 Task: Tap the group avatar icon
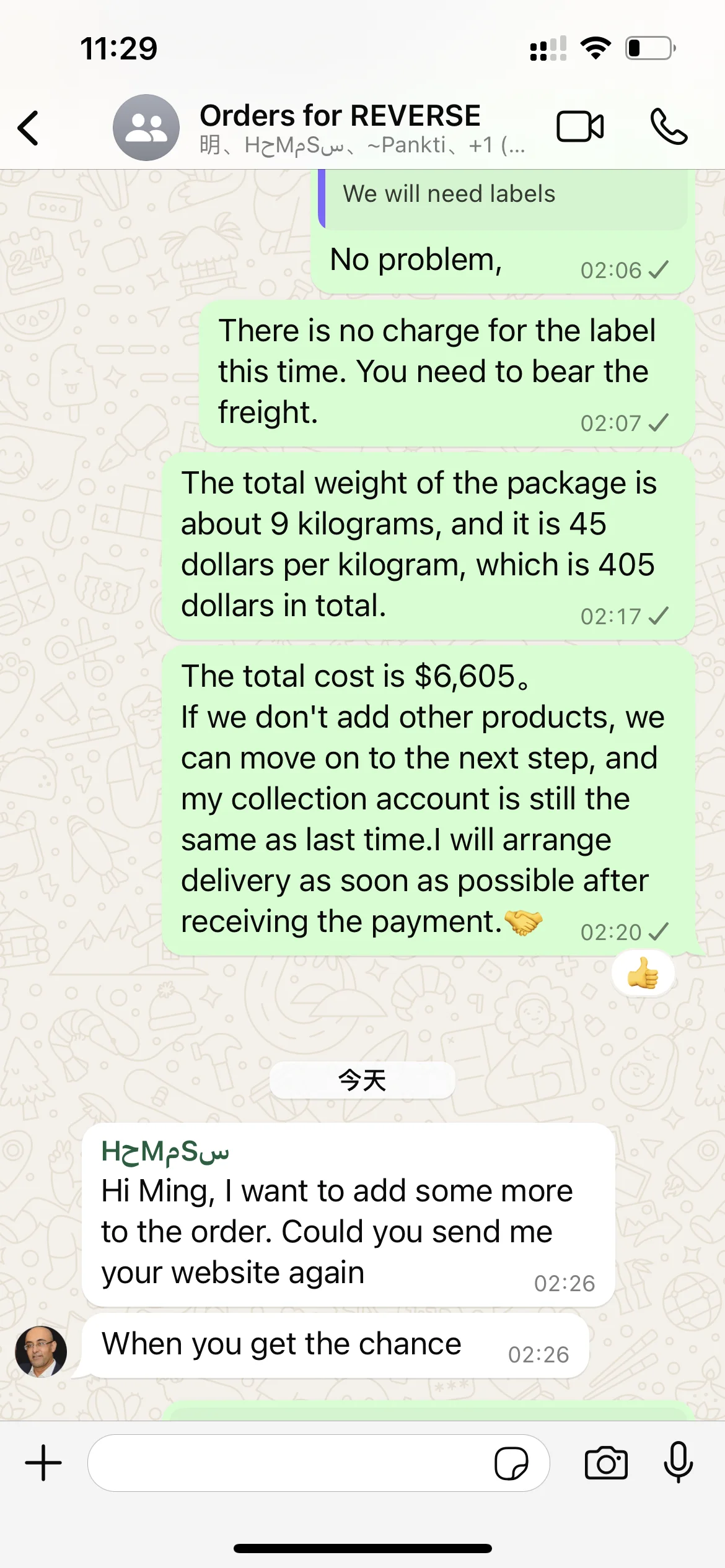(x=146, y=128)
